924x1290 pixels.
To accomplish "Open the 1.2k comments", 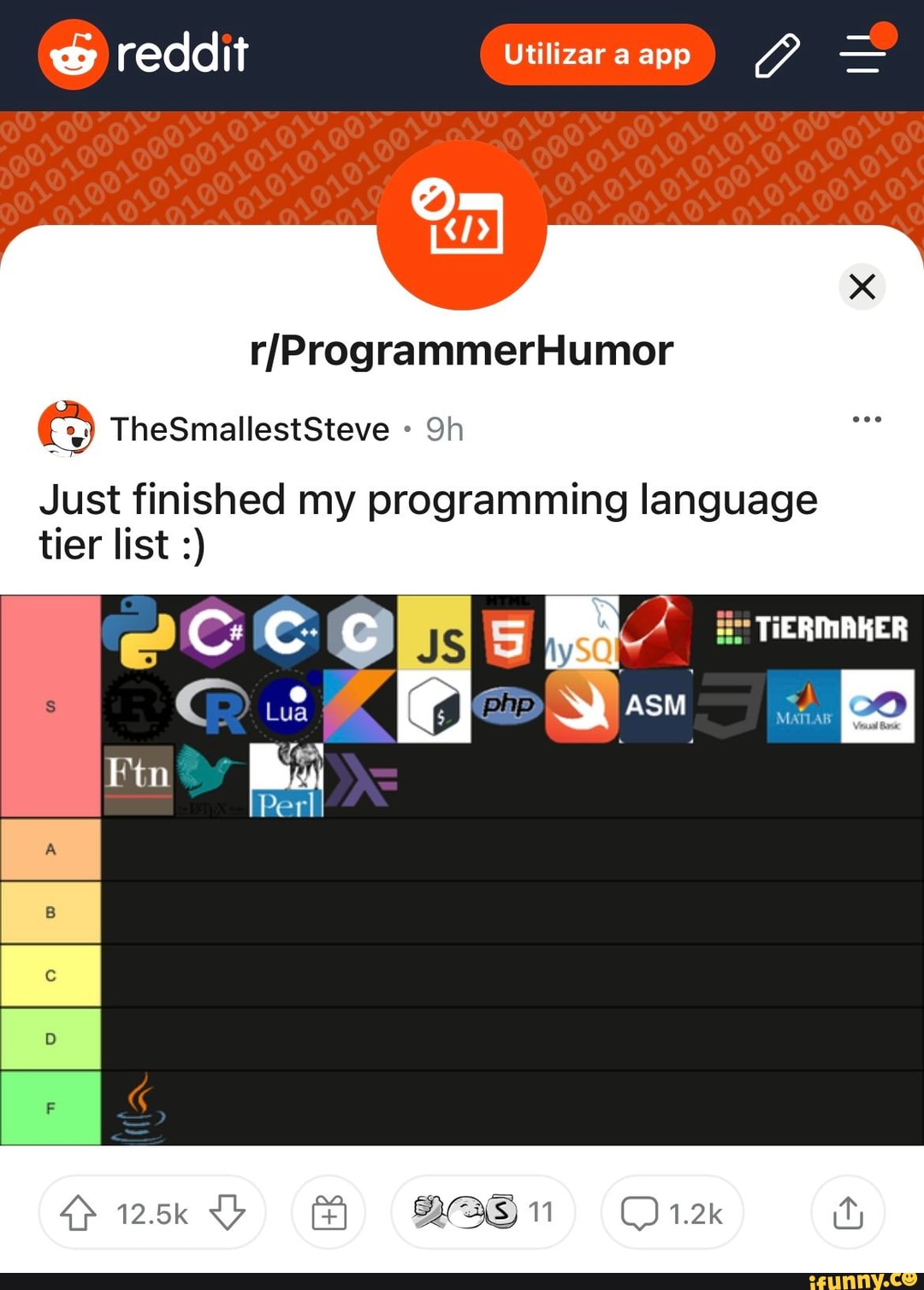I will (x=672, y=1213).
